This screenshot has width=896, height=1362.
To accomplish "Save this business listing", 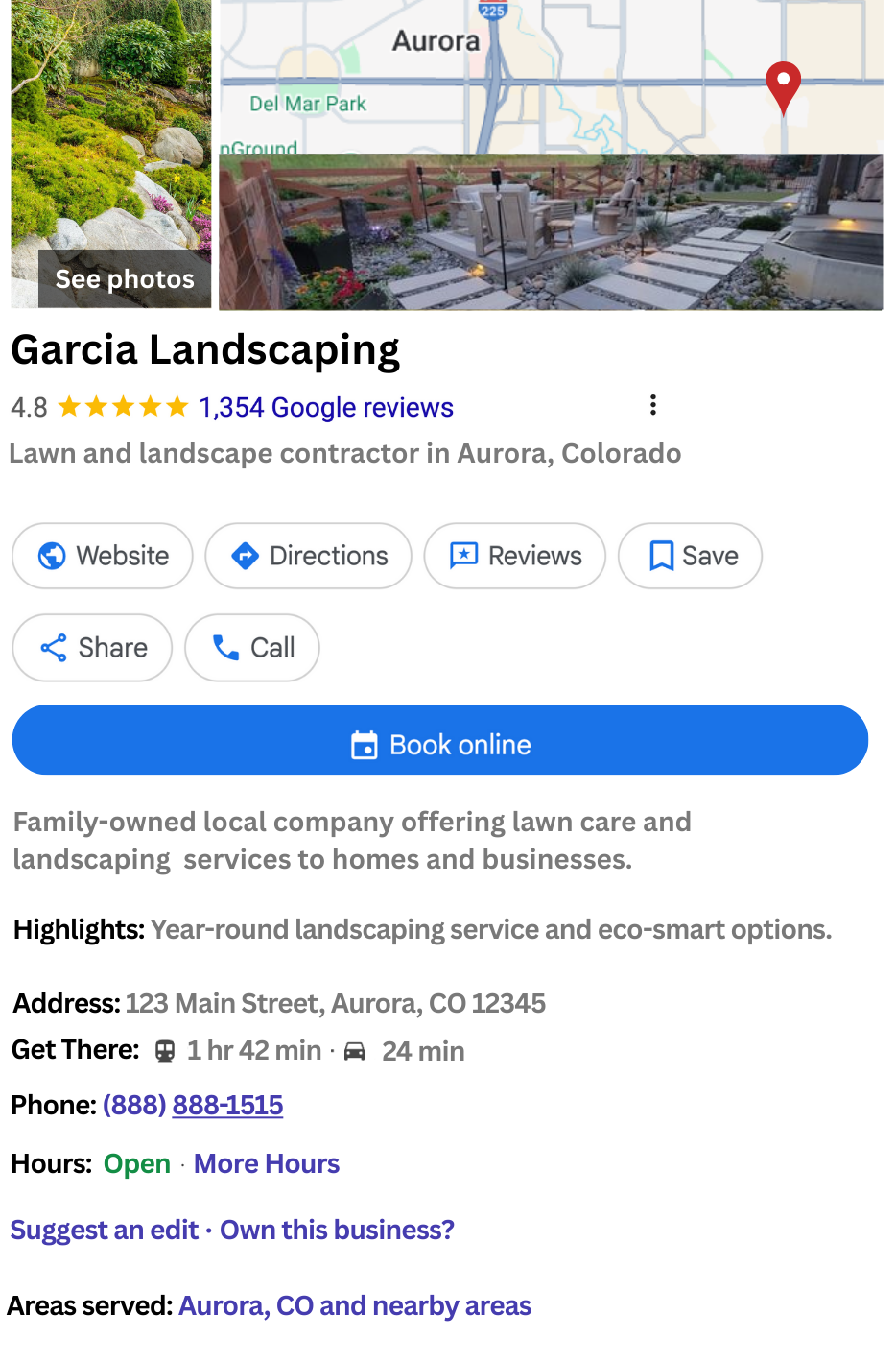I will click(690, 556).
